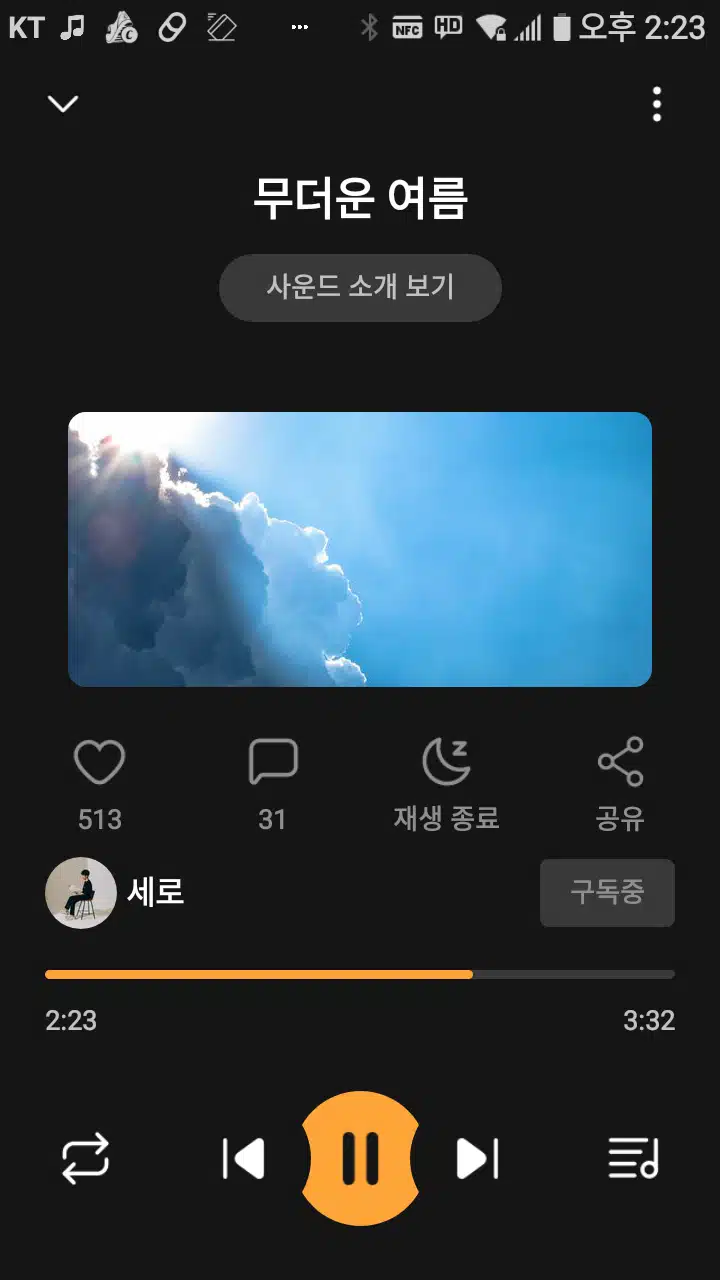The width and height of the screenshot is (720, 1280).
Task: Like this sound with the heart icon
Action: pos(99,763)
